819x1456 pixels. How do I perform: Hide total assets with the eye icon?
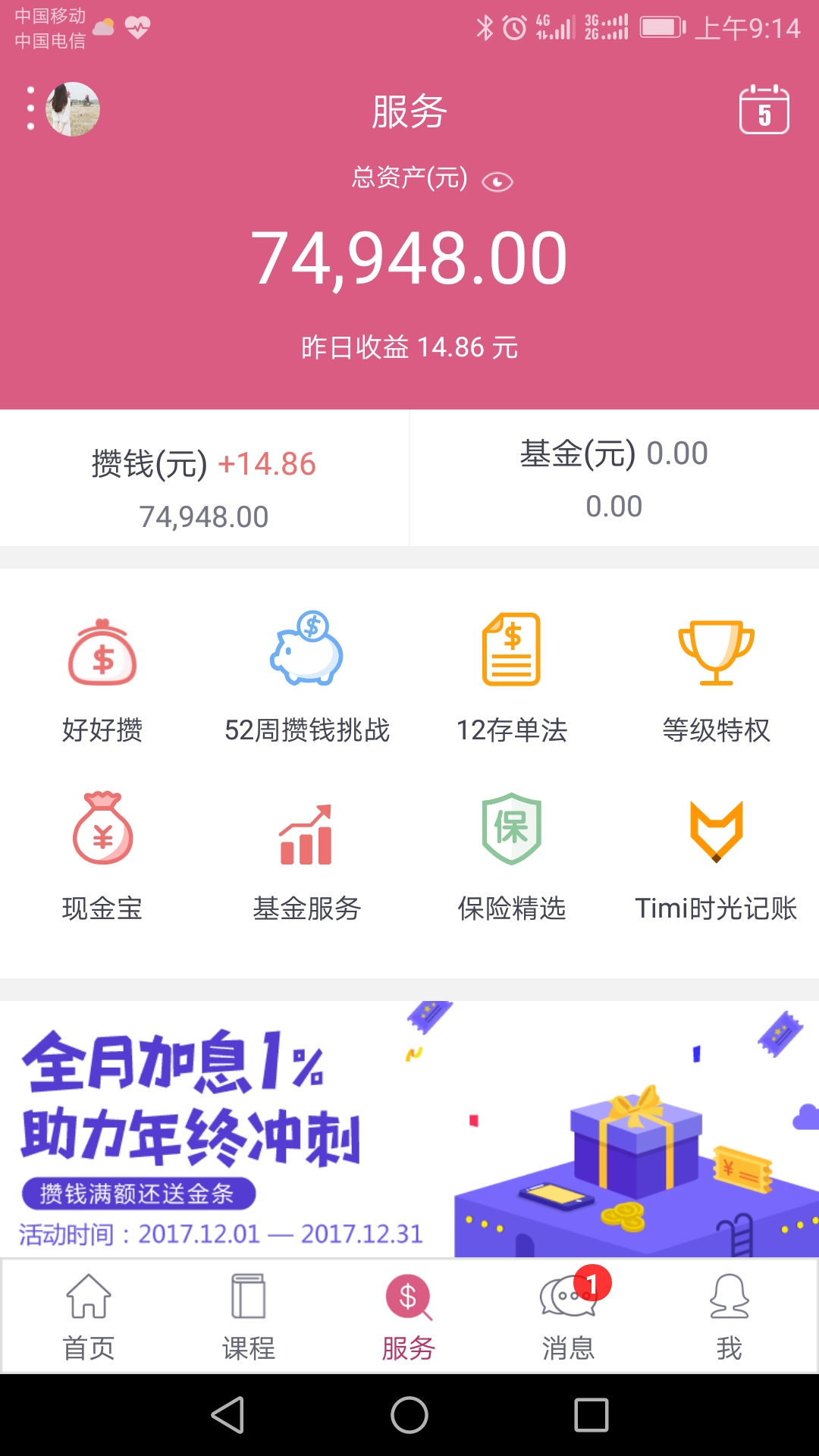tap(497, 182)
